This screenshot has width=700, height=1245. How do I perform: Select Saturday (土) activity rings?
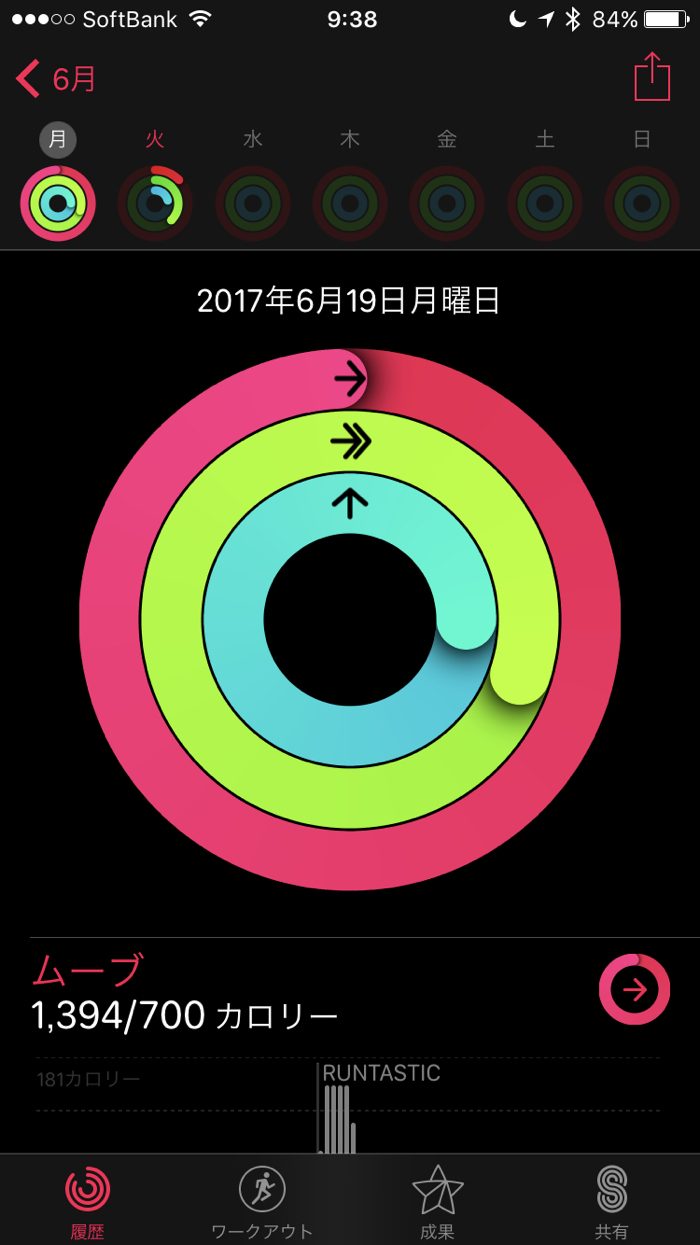coord(544,203)
